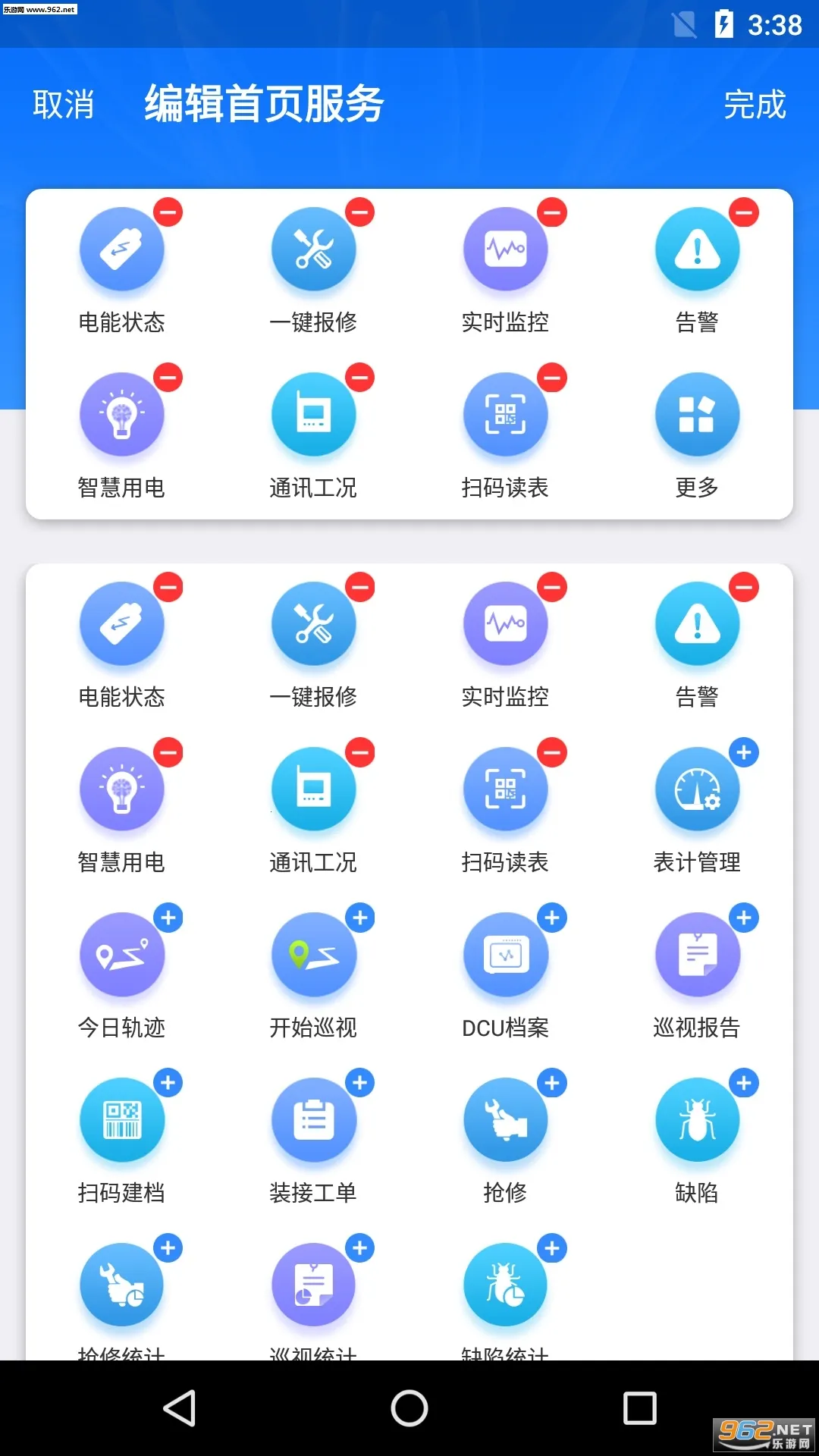Add 装接工单 to home services

[x=360, y=1083]
